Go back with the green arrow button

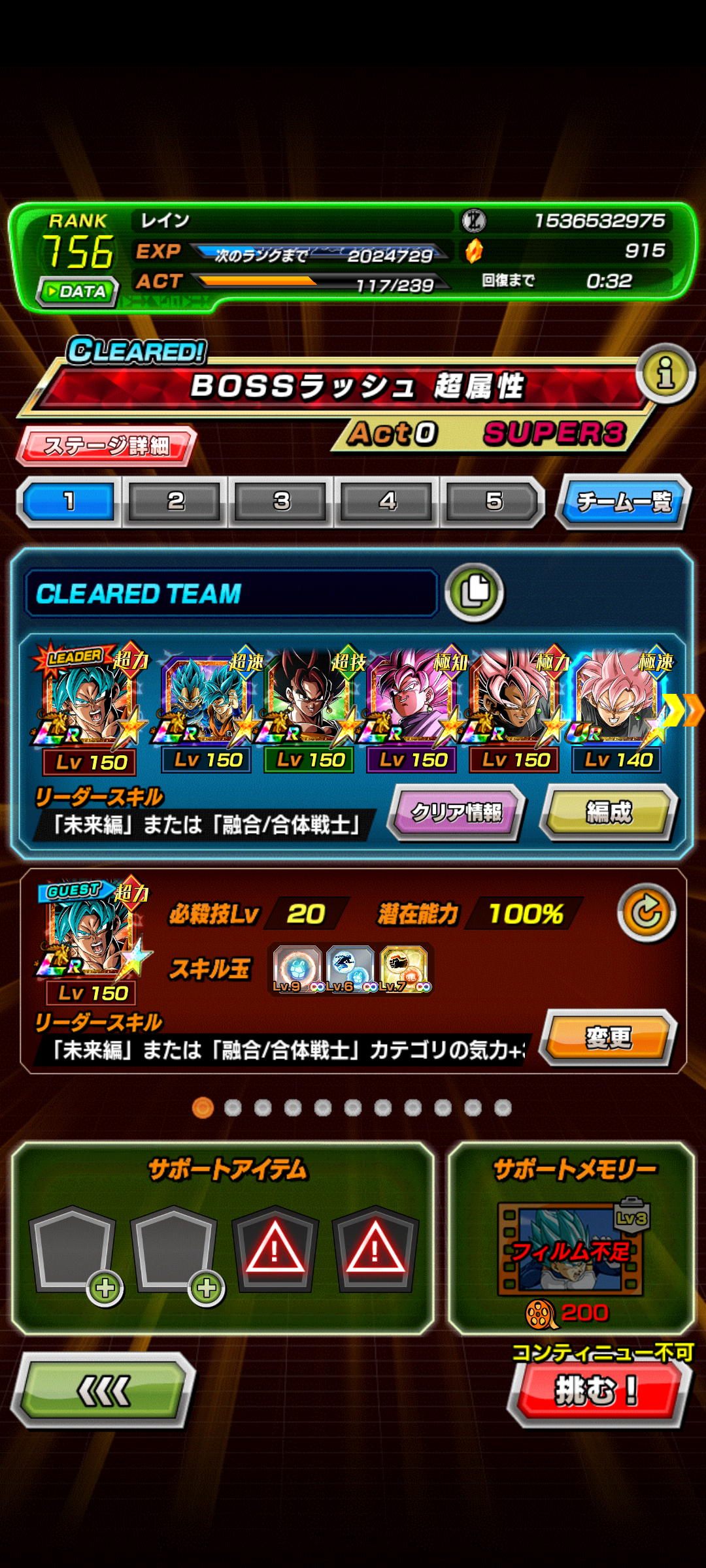(105, 1390)
